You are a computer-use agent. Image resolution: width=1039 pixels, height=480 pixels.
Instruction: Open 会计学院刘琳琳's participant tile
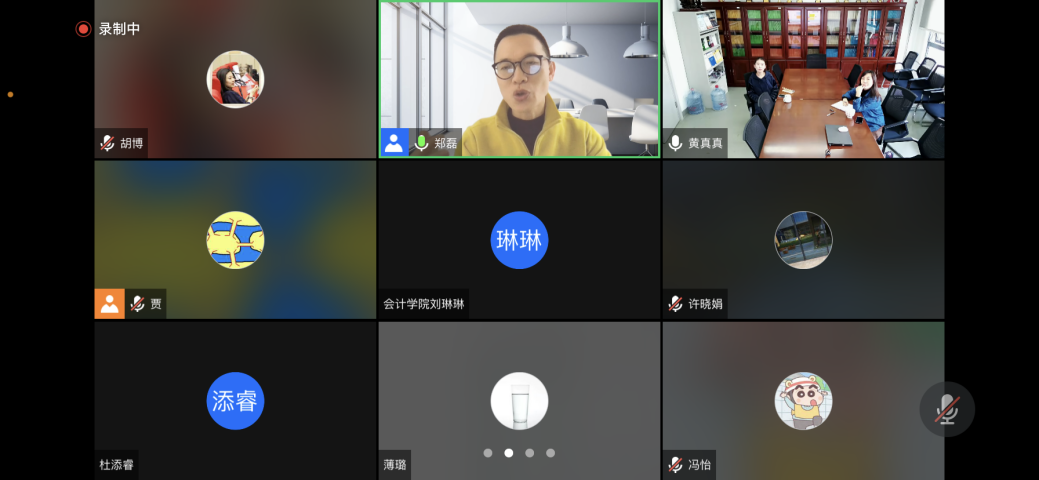(x=519, y=240)
